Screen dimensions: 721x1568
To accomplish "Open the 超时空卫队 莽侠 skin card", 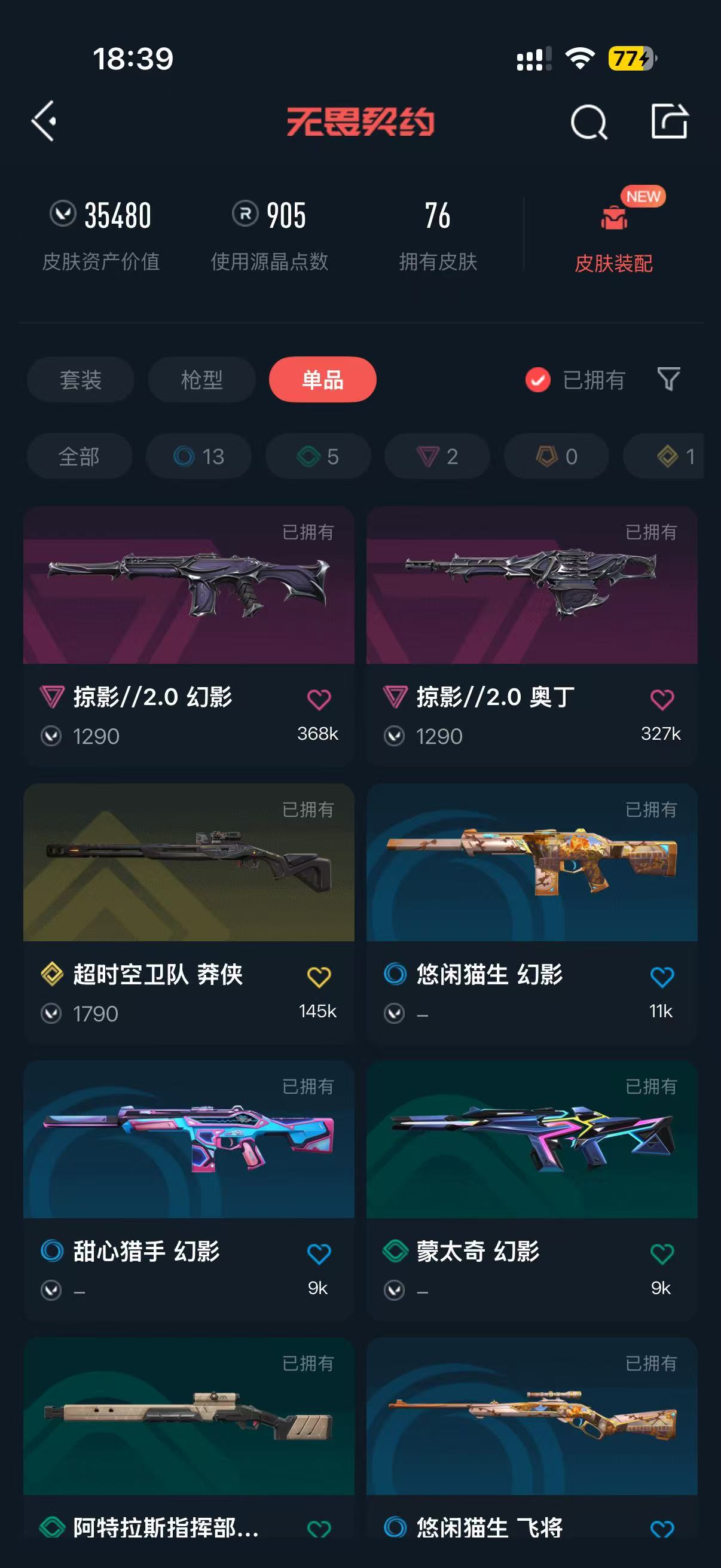I will [188, 913].
